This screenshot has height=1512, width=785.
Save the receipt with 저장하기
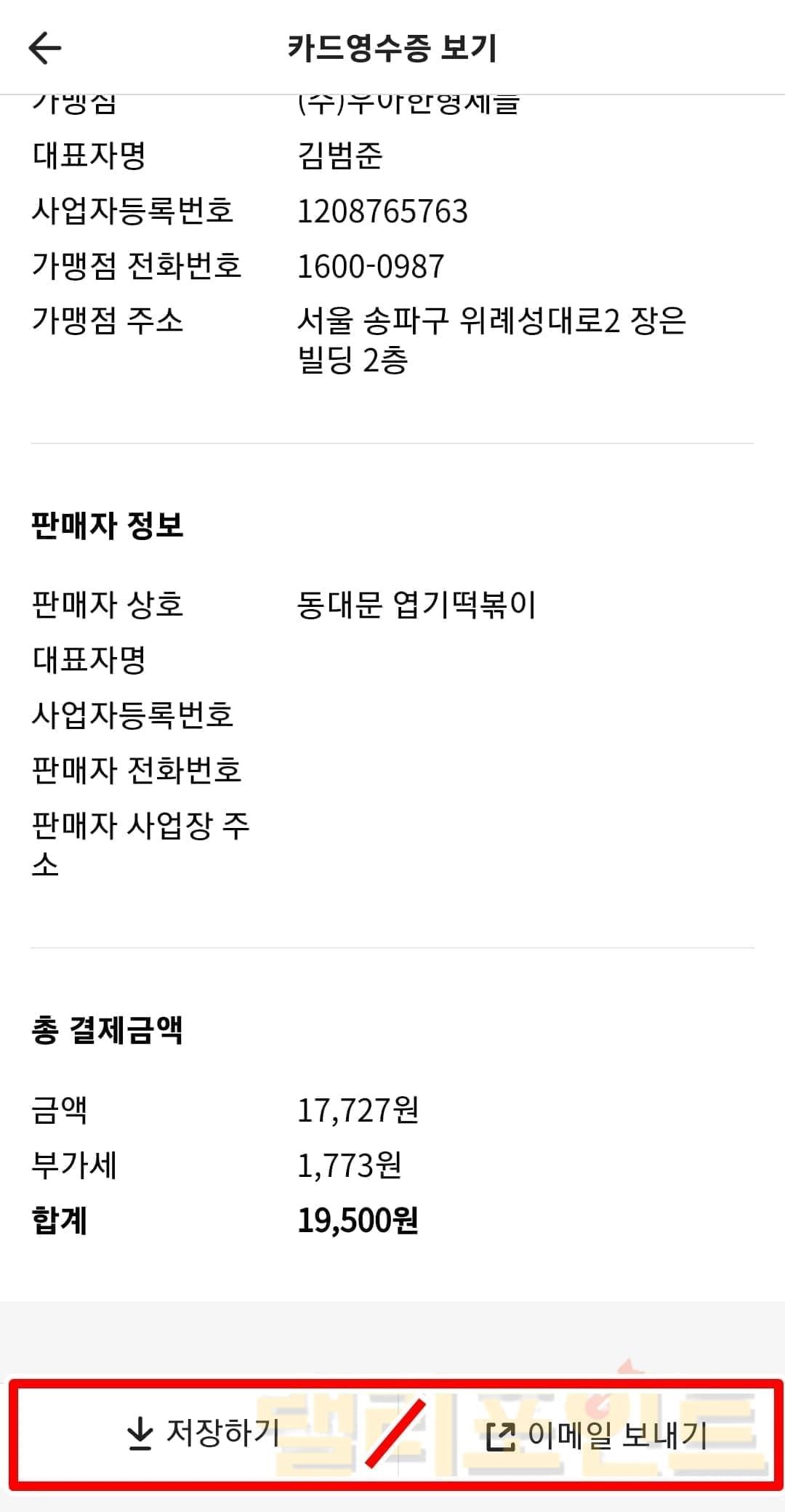[x=204, y=1433]
